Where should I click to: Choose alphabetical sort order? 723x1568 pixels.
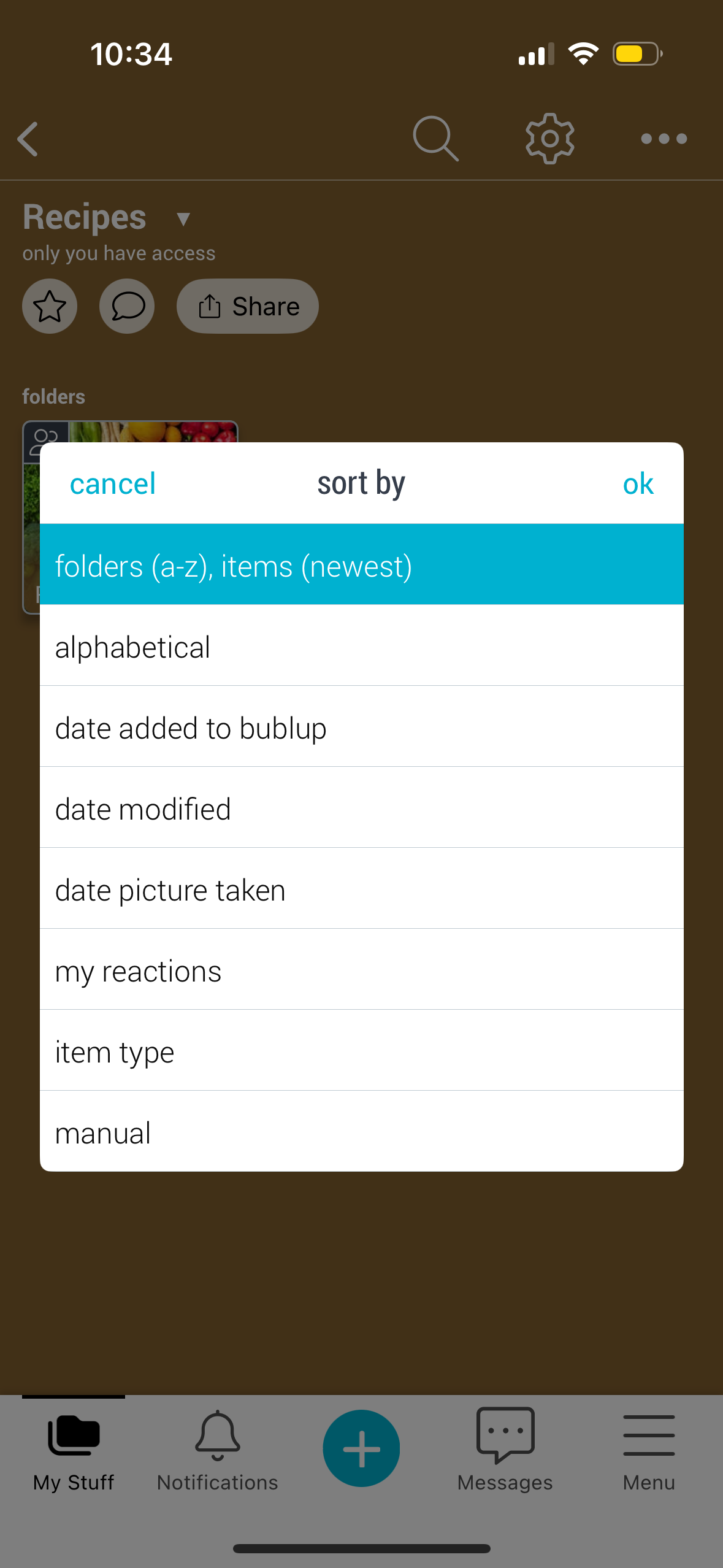[x=362, y=645]
